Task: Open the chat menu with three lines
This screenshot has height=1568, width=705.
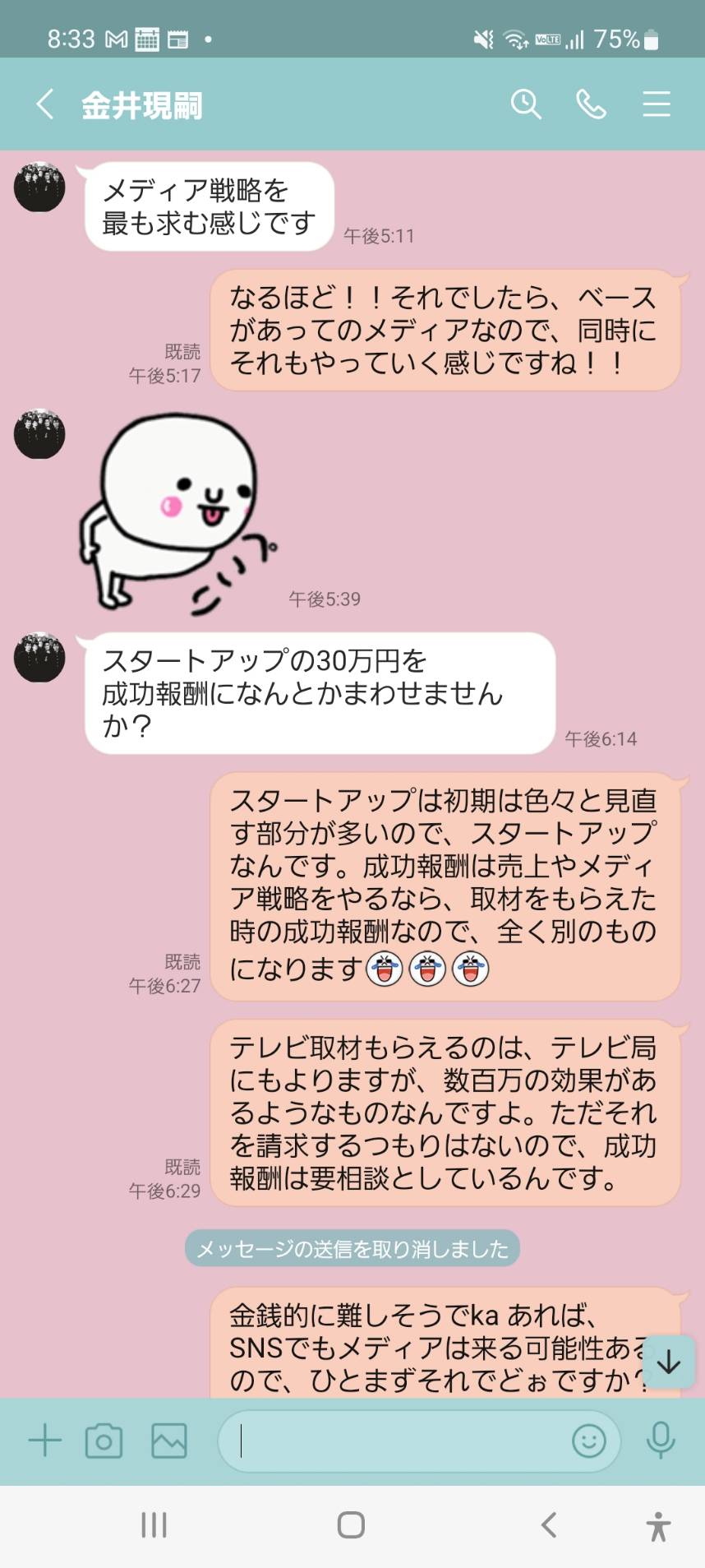Action: [x=657, y=104]
